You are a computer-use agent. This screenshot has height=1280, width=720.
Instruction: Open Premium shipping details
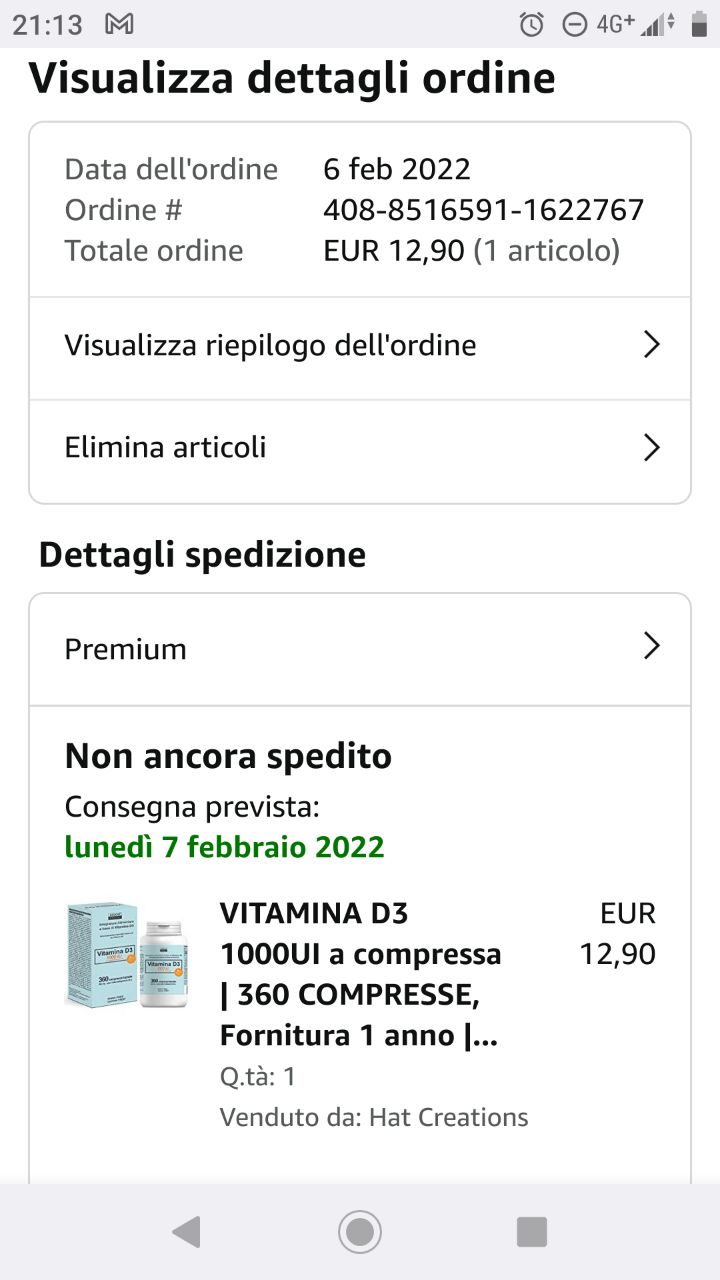click(360, 649)
